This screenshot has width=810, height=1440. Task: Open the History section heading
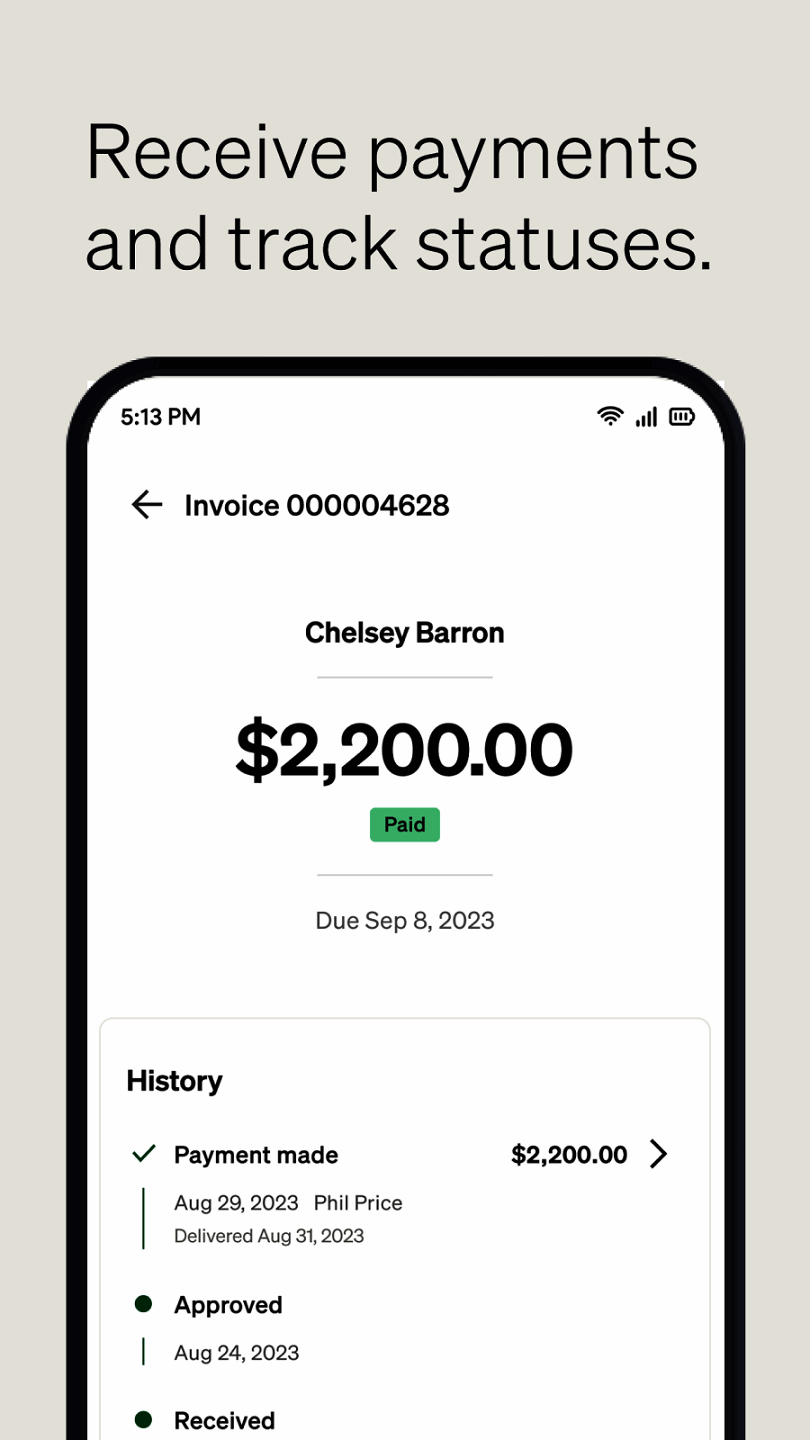pos(174,1081)
